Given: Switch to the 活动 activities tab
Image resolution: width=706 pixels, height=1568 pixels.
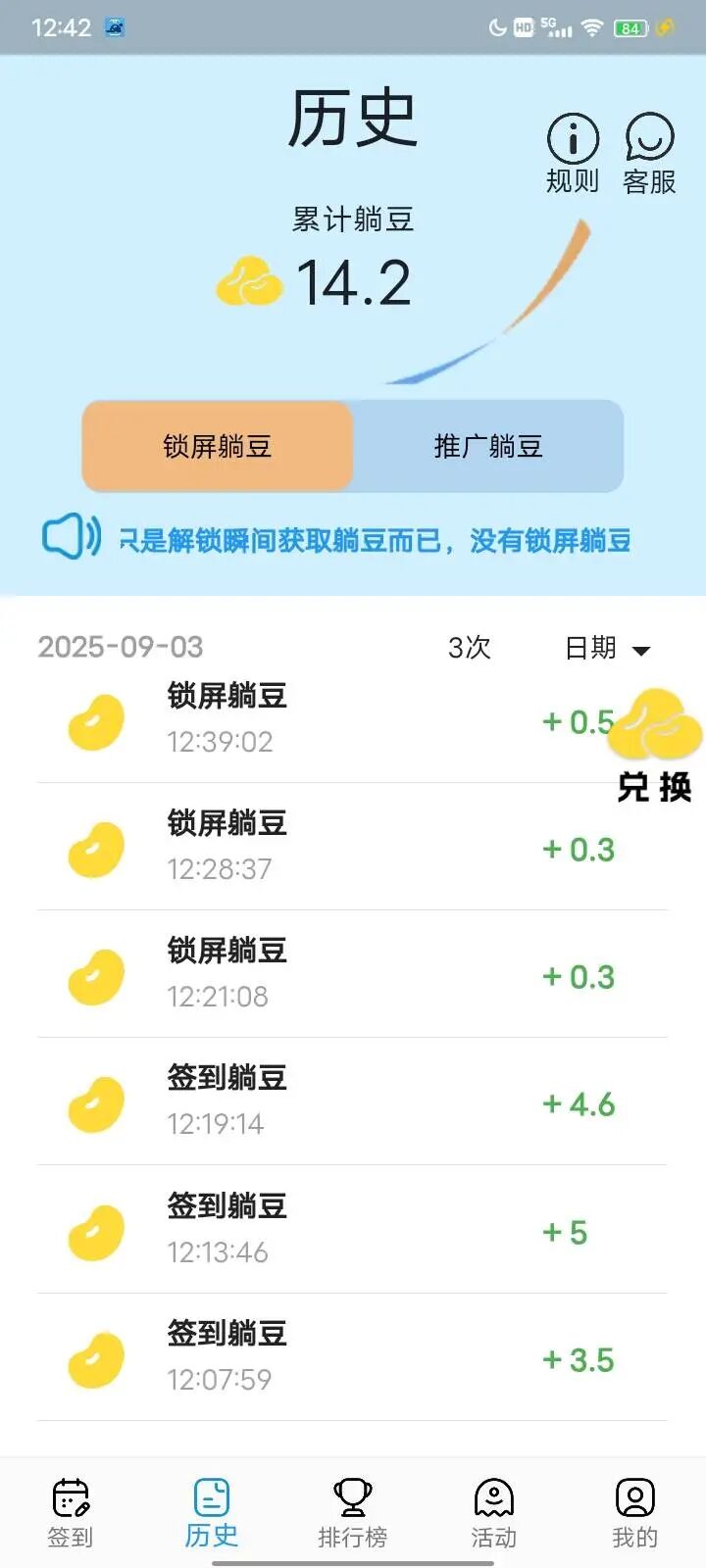Looking at the screenshot, I should point(494,1513).
